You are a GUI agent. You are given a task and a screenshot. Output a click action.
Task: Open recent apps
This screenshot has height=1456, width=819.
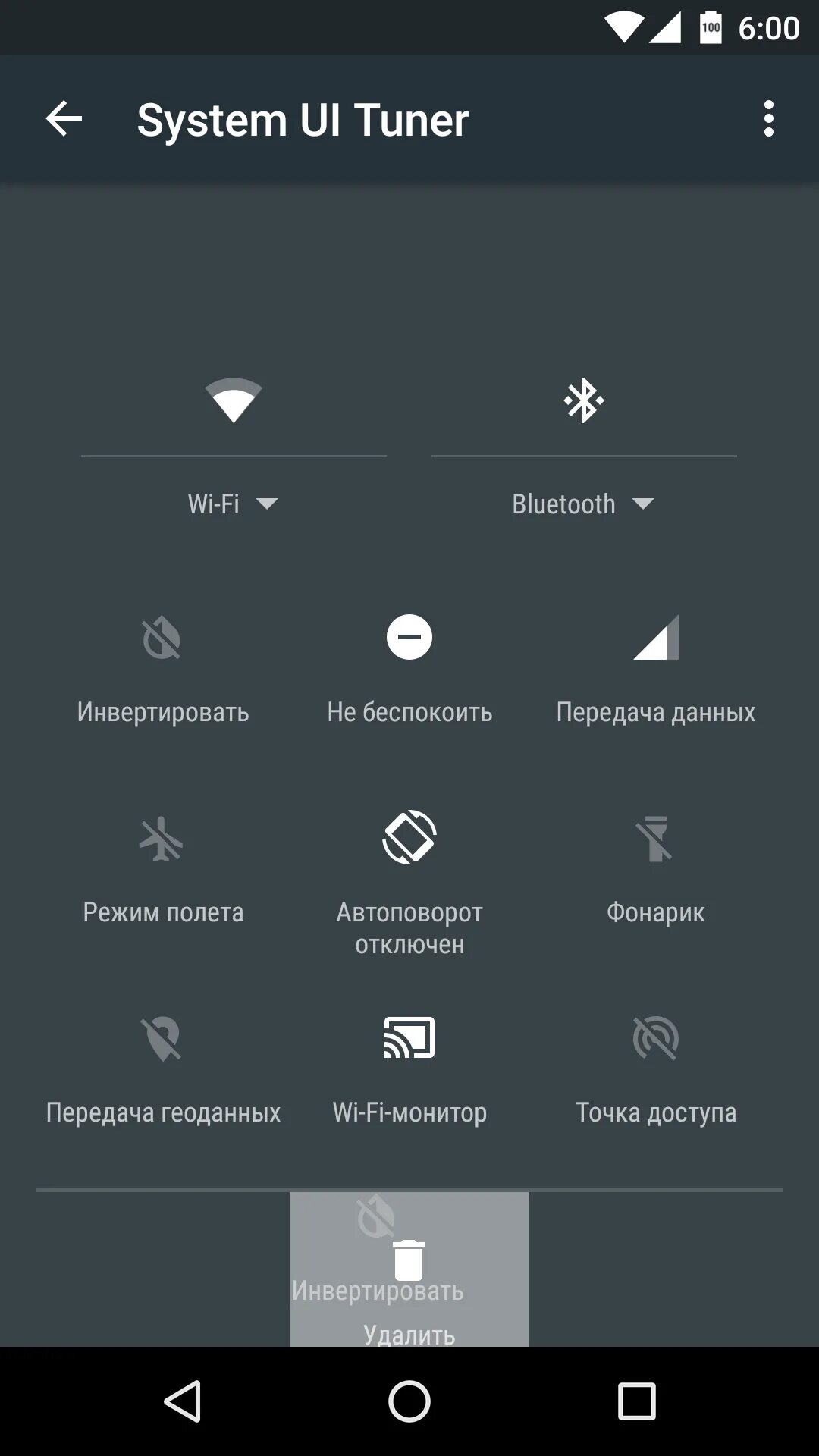click(636, 1401)
